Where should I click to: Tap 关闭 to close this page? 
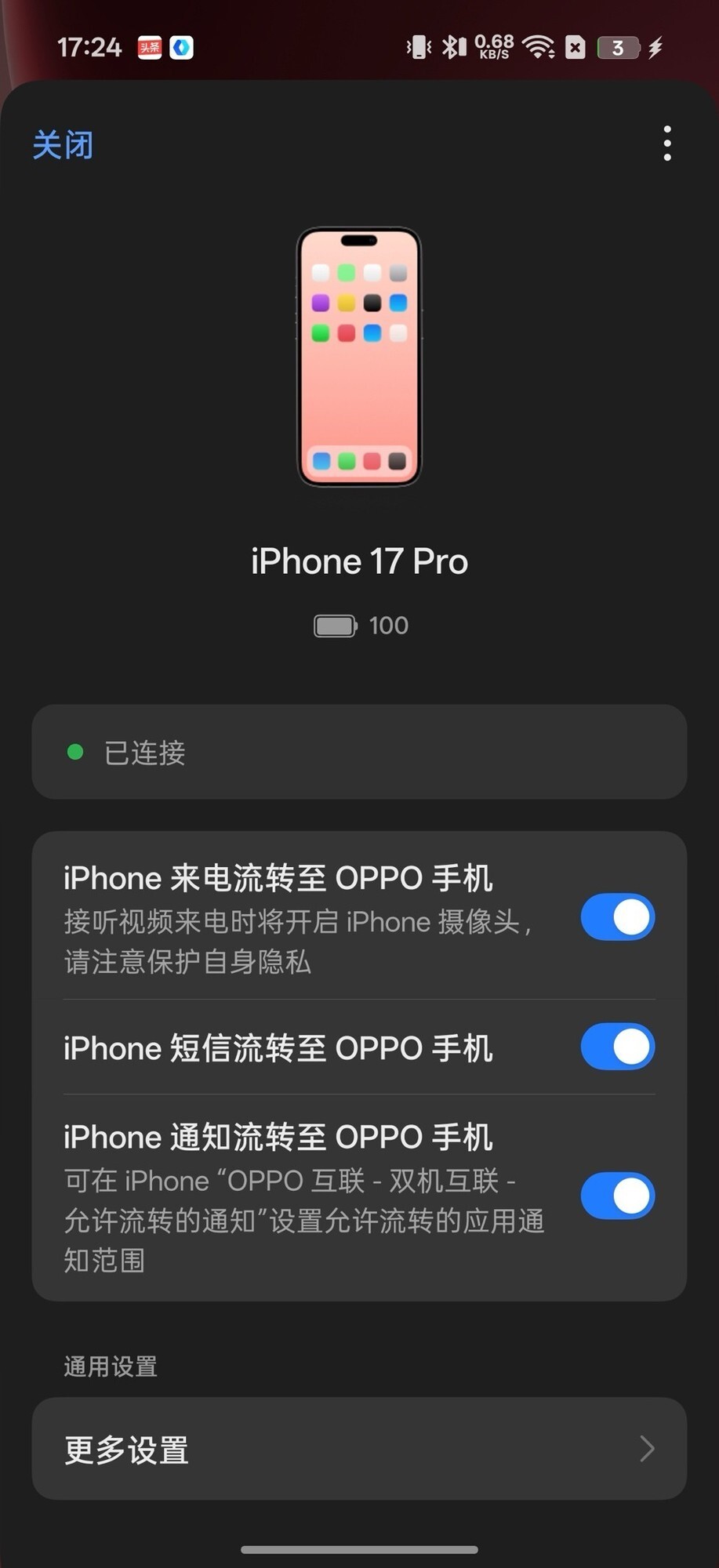click(63, 144)
